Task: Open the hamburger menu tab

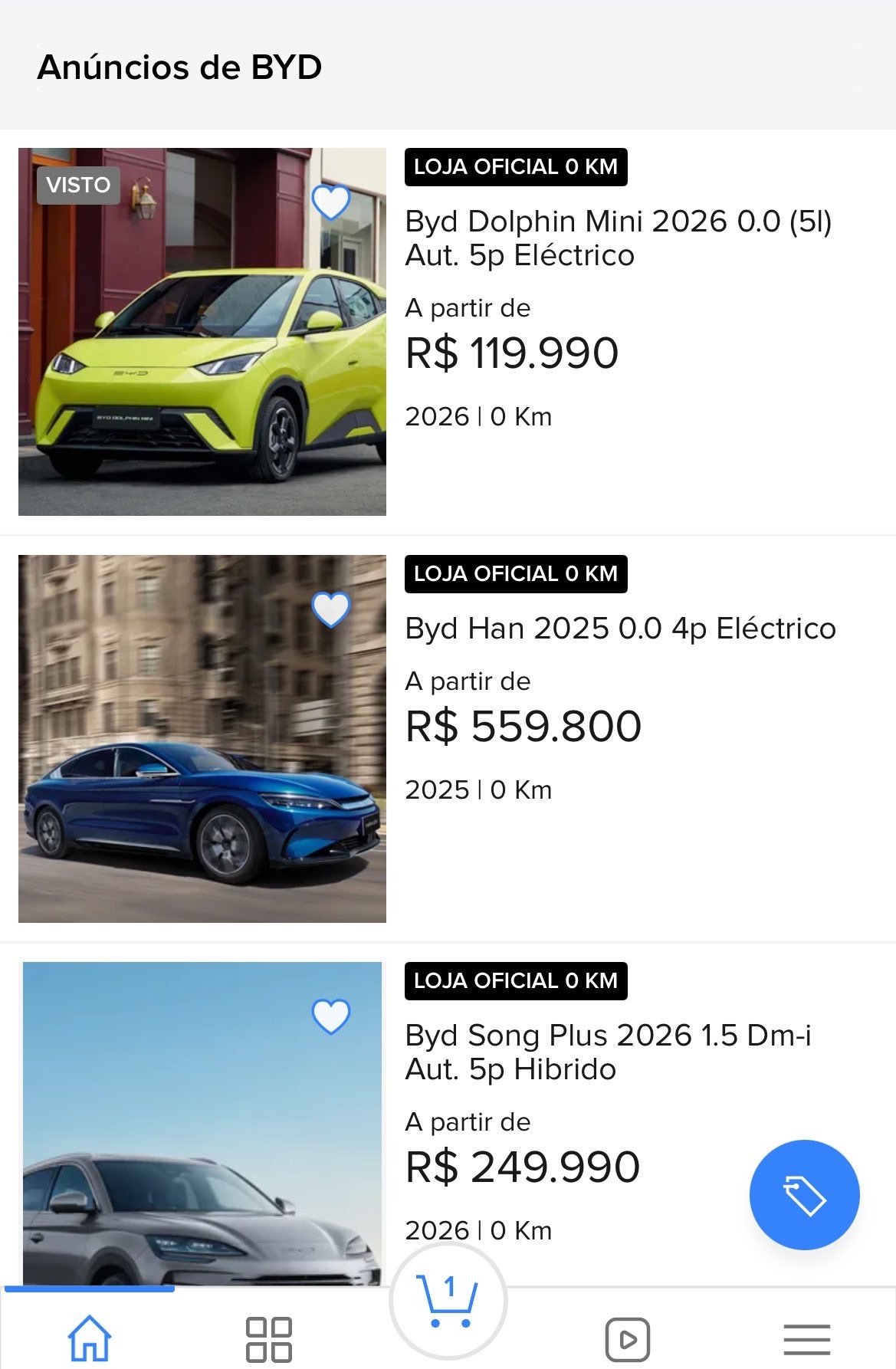Action: click(x=806, y=1339)
